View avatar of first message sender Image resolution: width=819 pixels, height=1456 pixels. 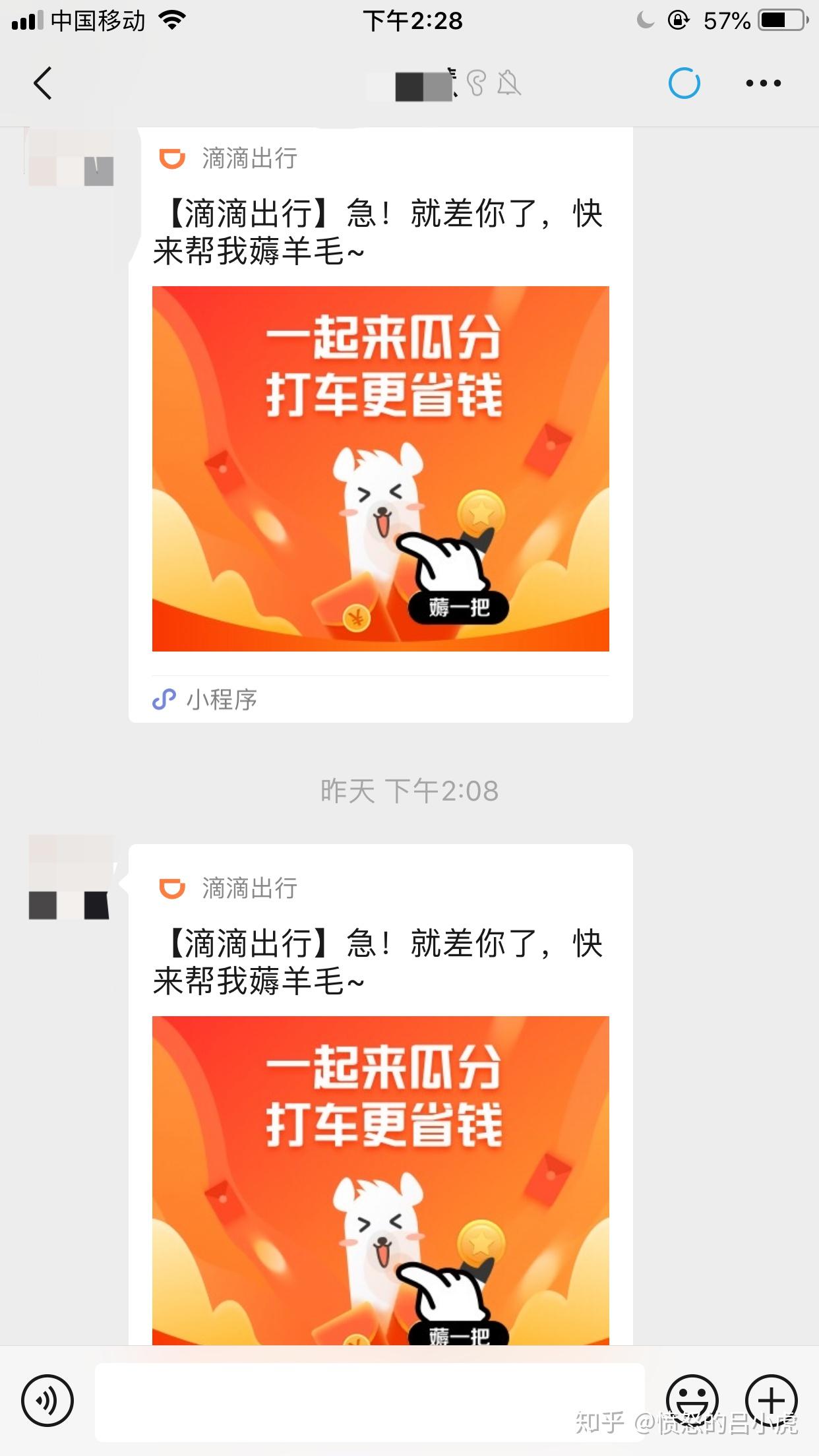[71, 158]
